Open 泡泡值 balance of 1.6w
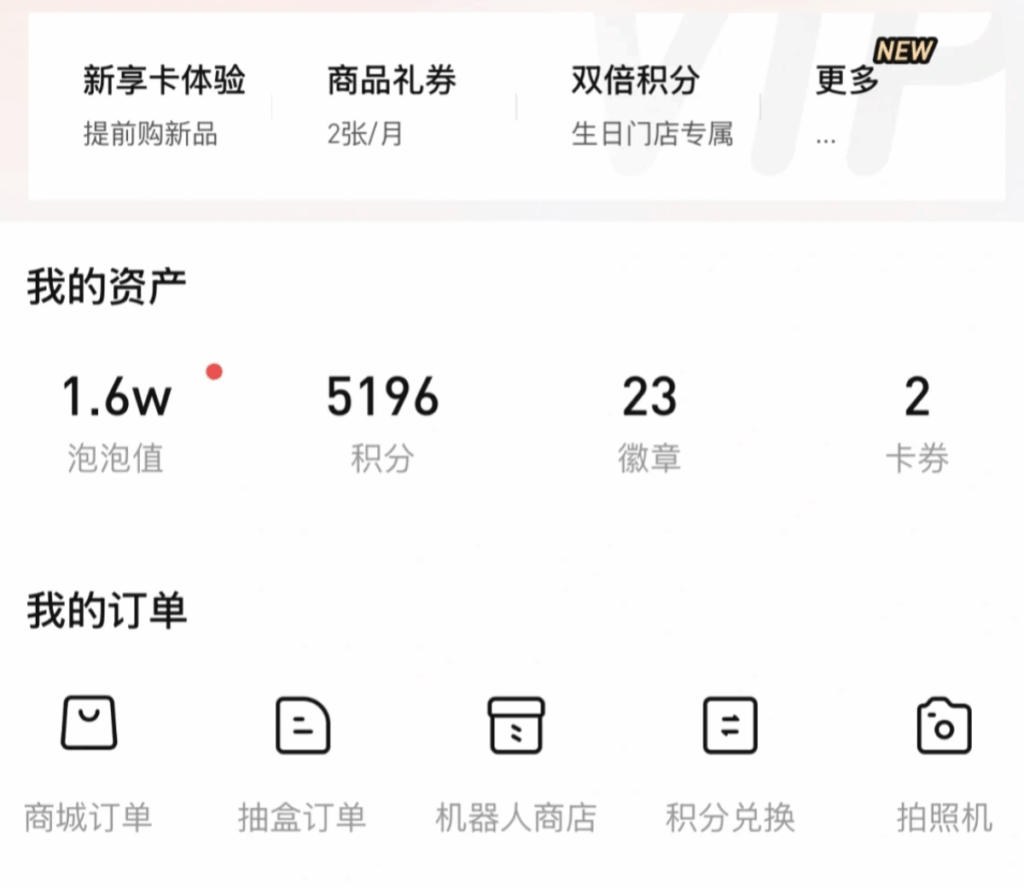The width and height of the screenshot is (1024, 889). pyautogui.click(x=116, y=422)
